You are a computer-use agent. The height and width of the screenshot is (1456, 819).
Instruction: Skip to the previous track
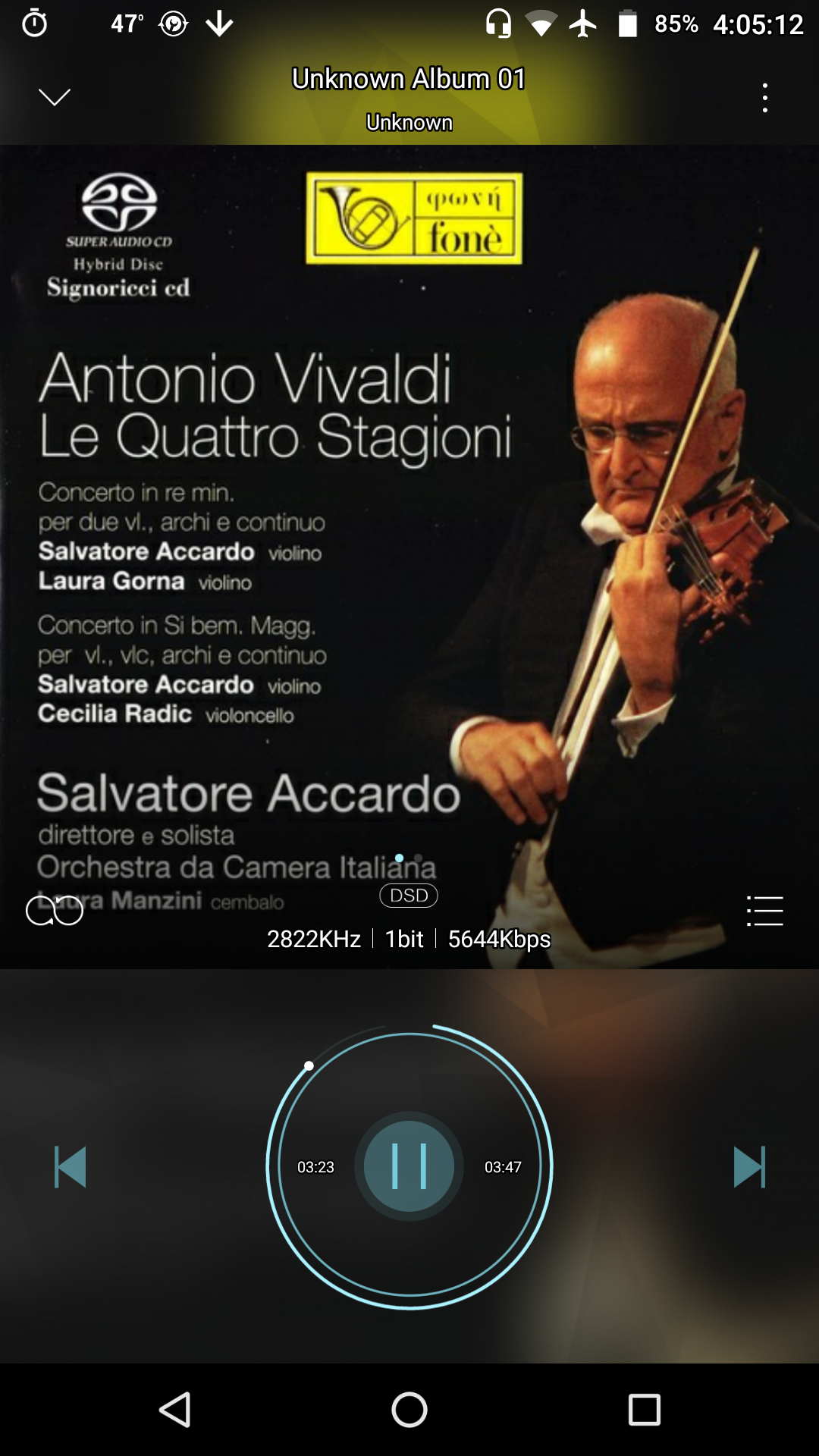coord(71,1166)
